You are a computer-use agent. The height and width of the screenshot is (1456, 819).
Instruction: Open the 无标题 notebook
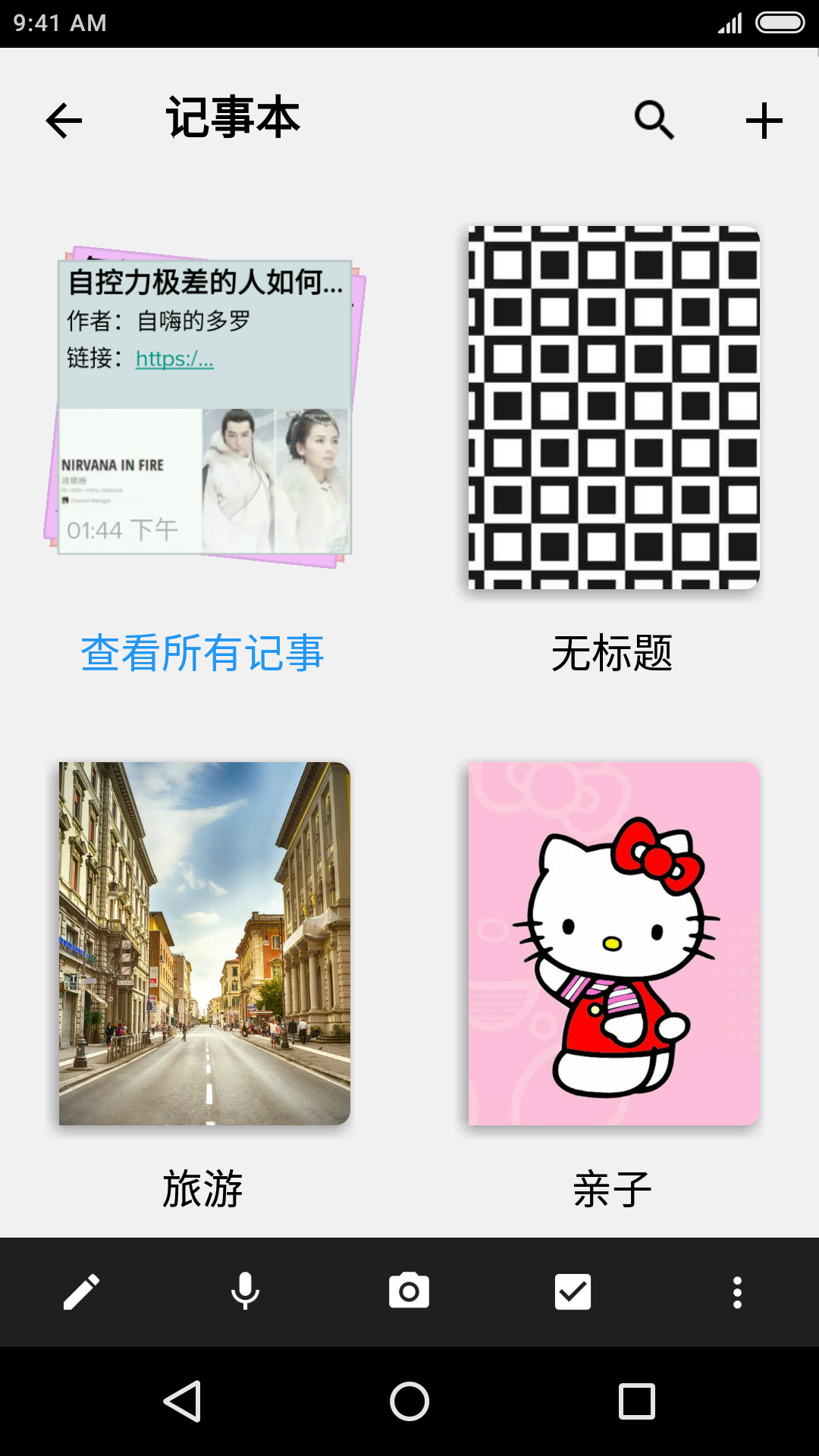click(x=613, y=407)
